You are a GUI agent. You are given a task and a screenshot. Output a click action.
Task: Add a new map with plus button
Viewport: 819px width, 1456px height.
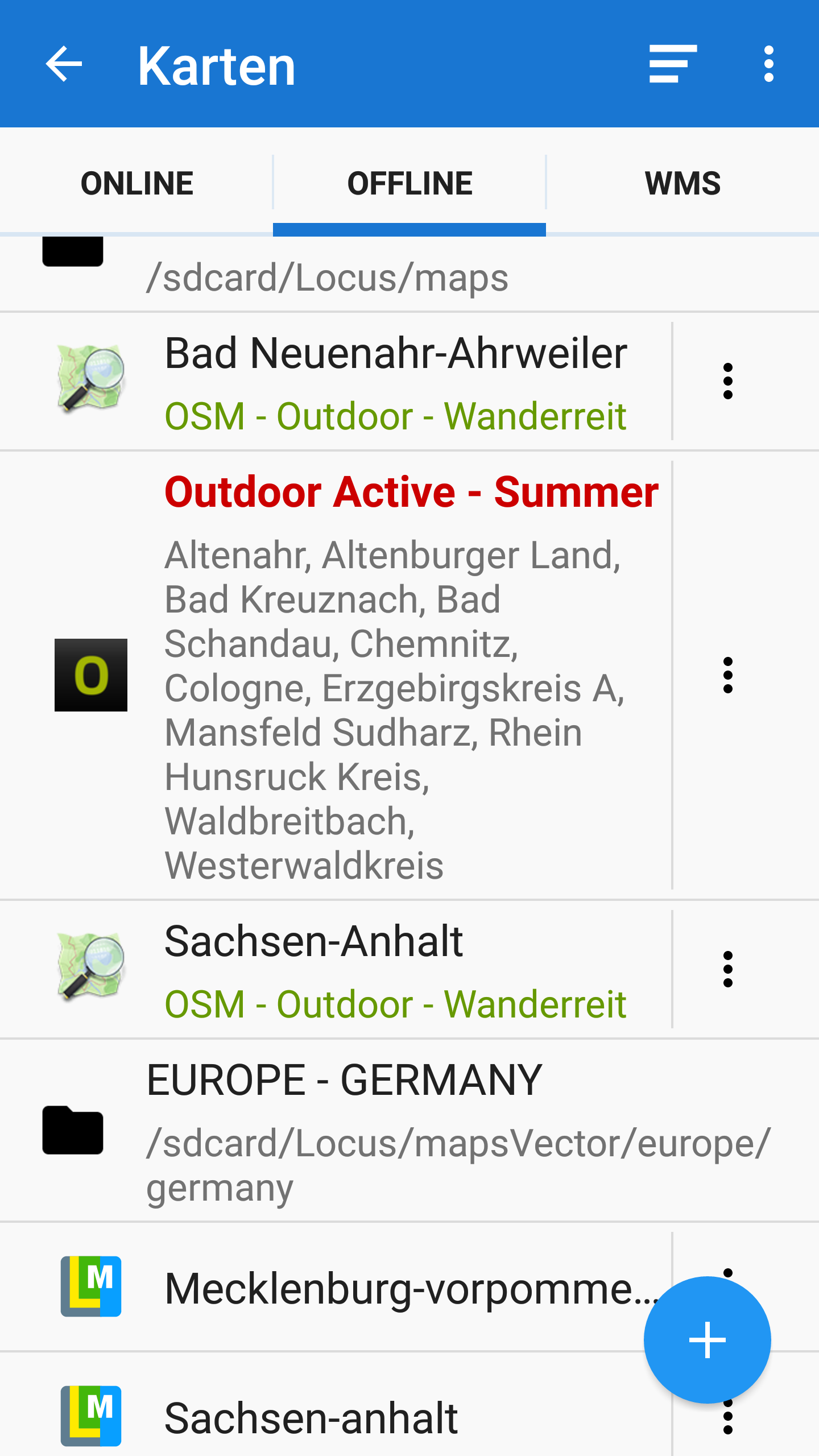tap(707, 1340)
